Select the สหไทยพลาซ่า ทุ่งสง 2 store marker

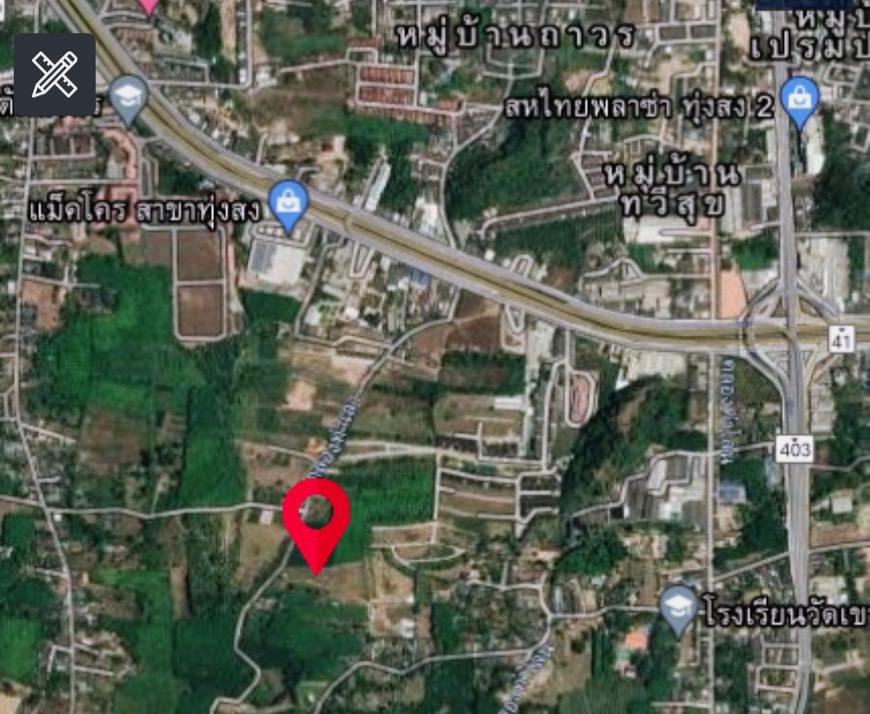[801, 100]
